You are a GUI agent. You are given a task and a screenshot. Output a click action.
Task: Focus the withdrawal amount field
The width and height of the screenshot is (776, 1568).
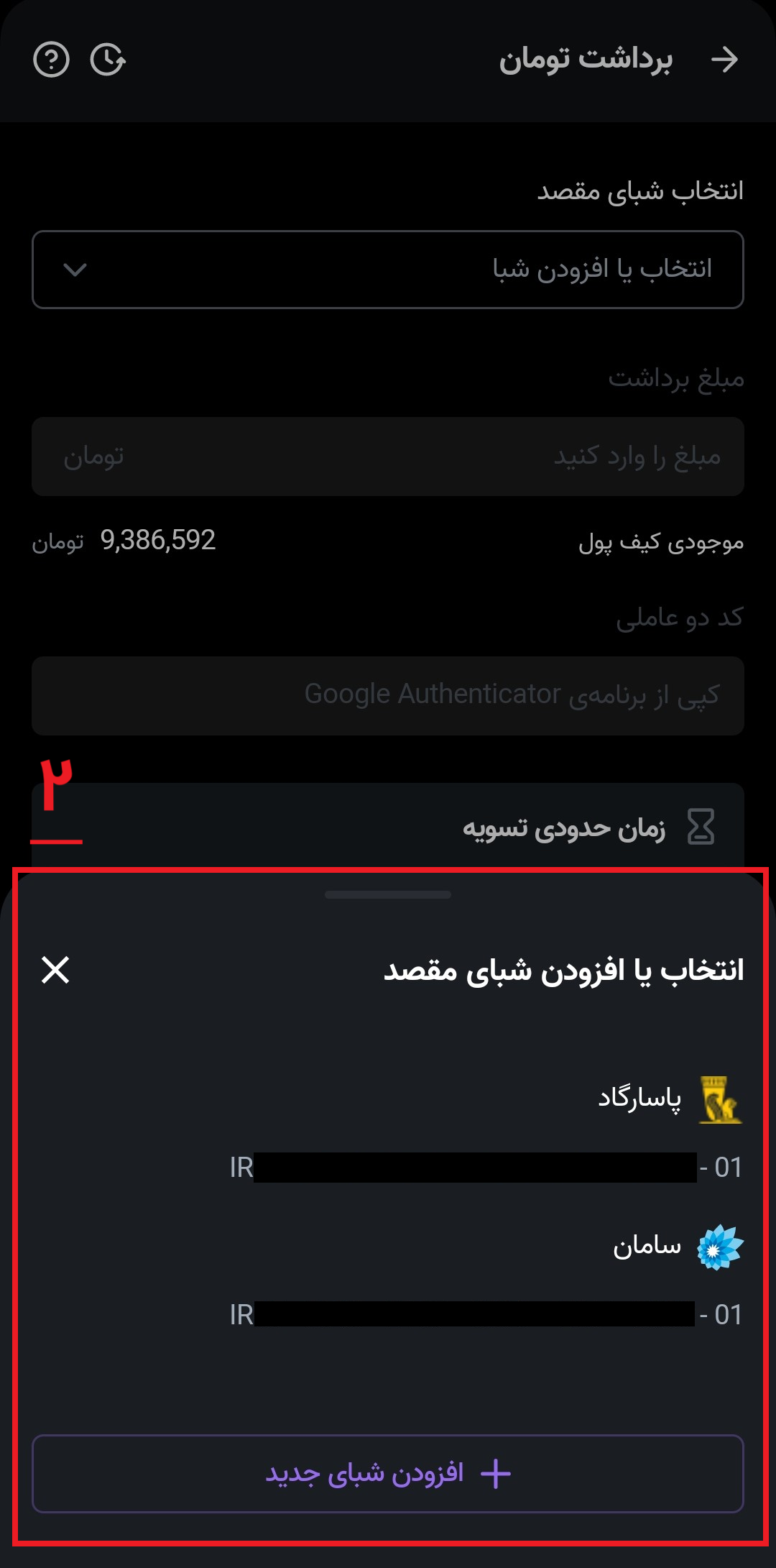click(388, 457)
